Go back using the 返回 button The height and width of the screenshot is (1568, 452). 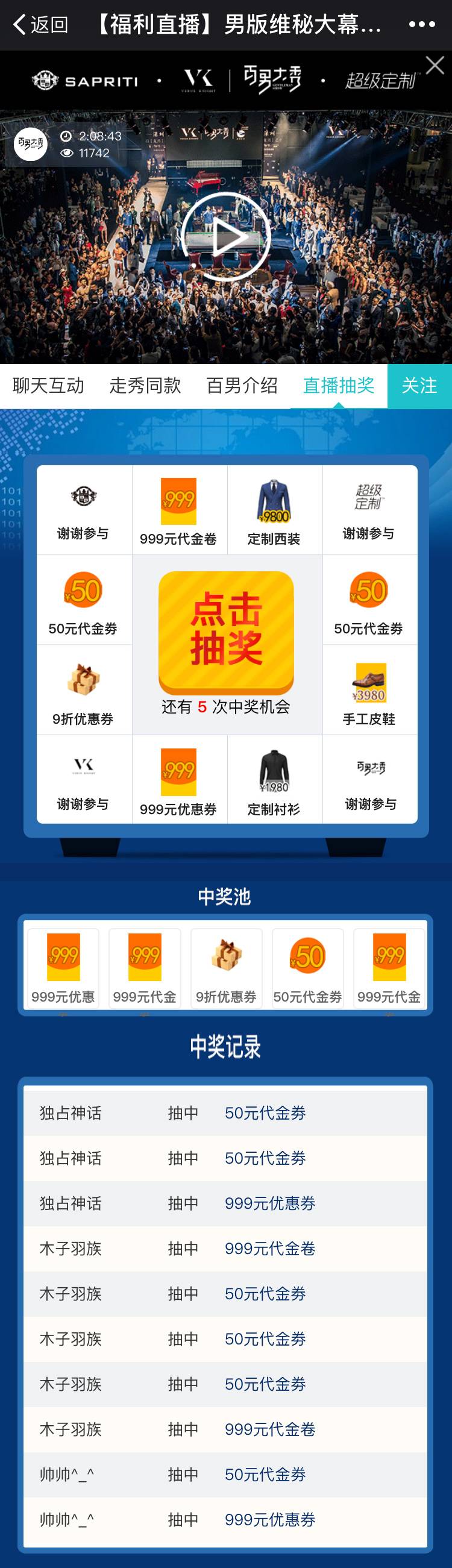[x=40, y=25]
